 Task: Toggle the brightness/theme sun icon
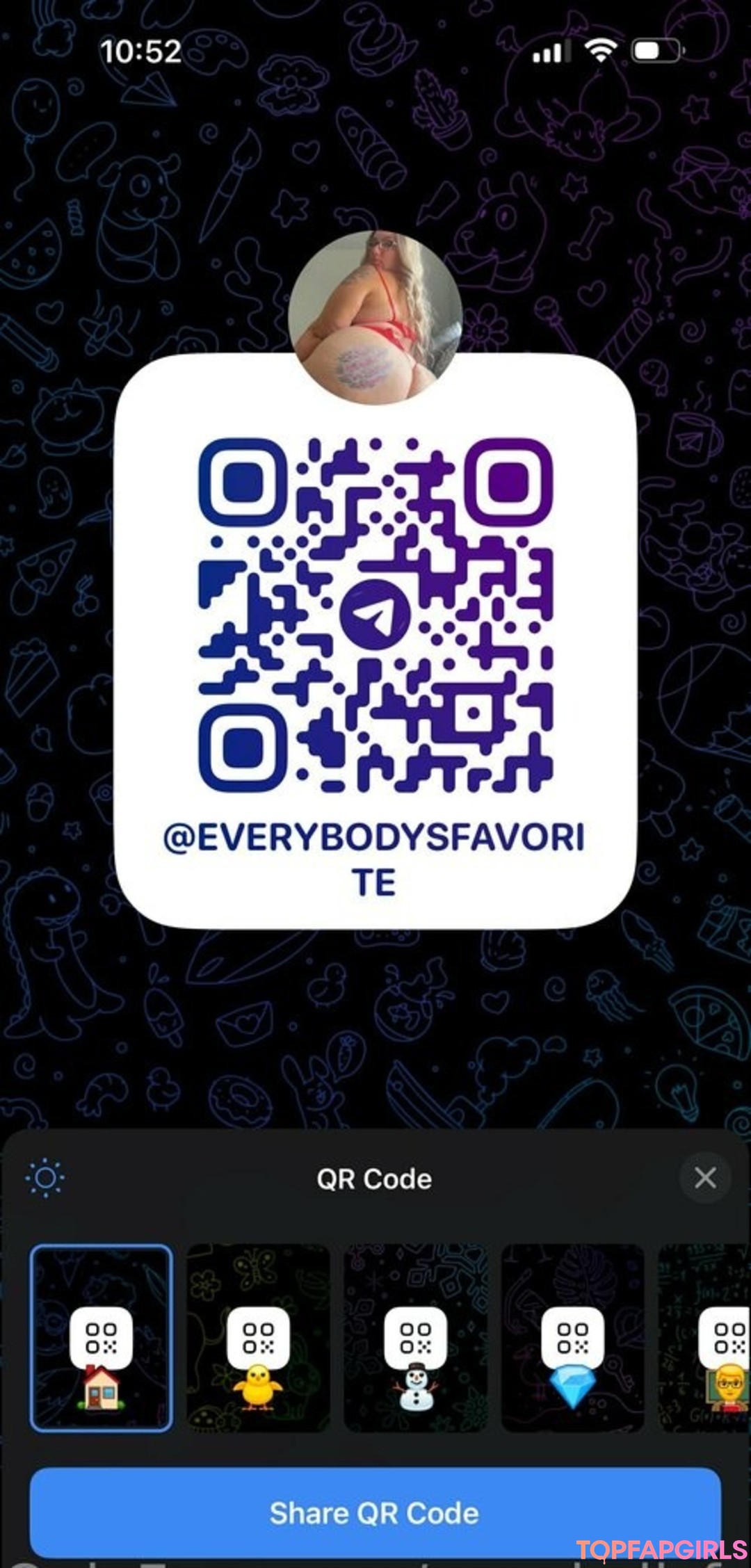(x=45, y=1178)
